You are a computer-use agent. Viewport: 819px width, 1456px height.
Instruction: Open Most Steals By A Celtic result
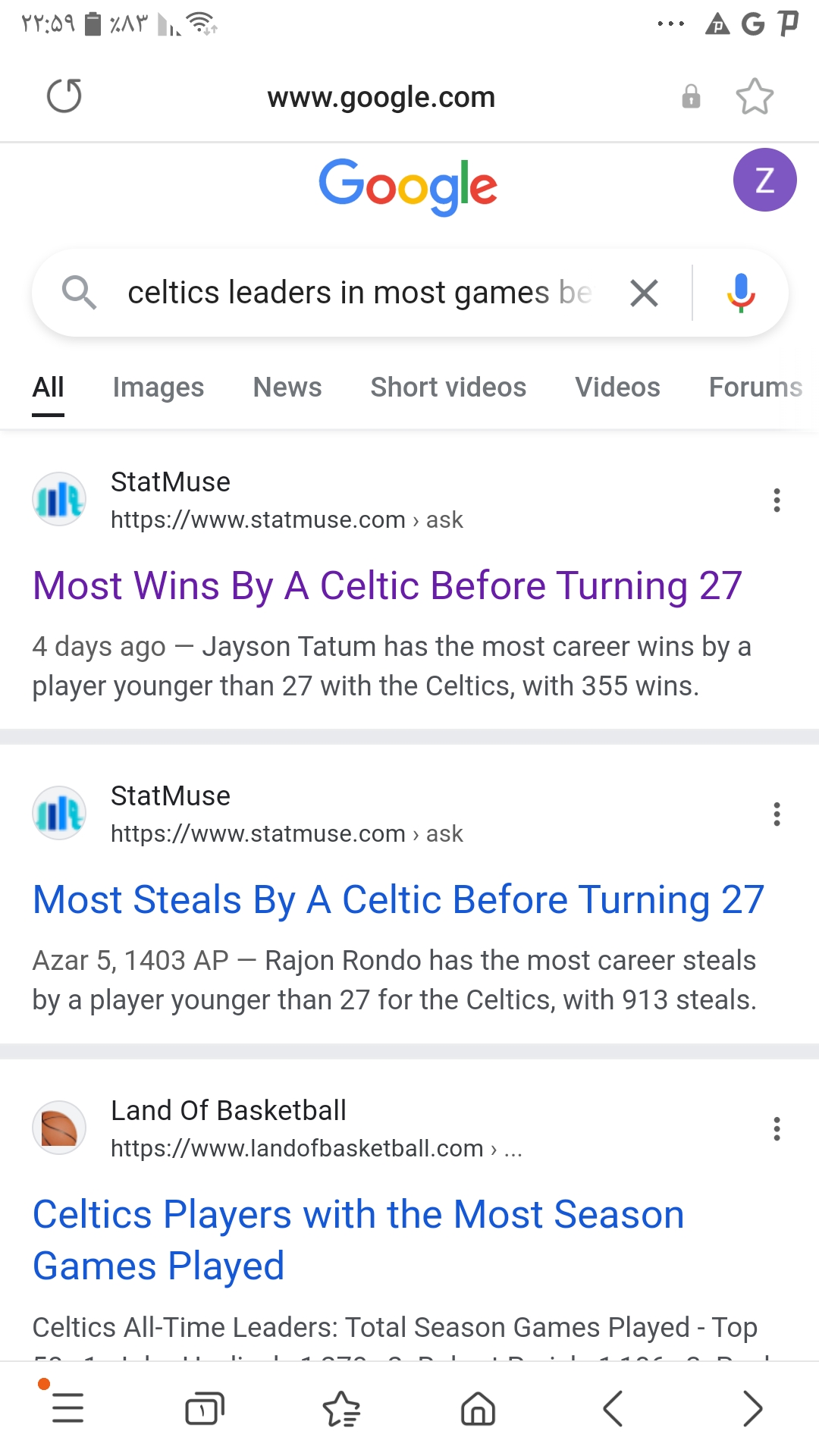click(398, 900)
